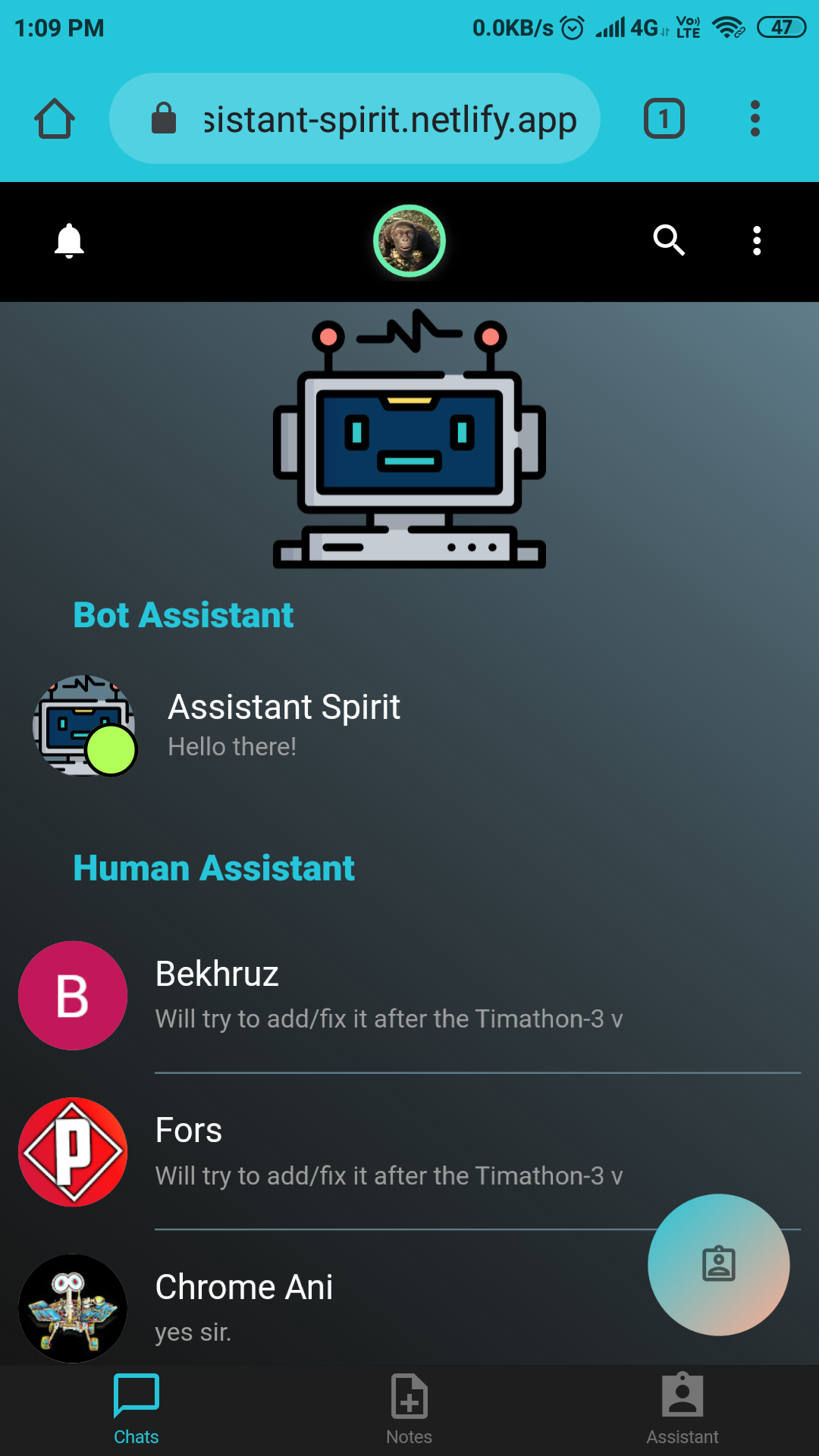The width and height of the screenshot is (819, 1456).
Task: Open the profile avatar in app header
Action: 409,241
